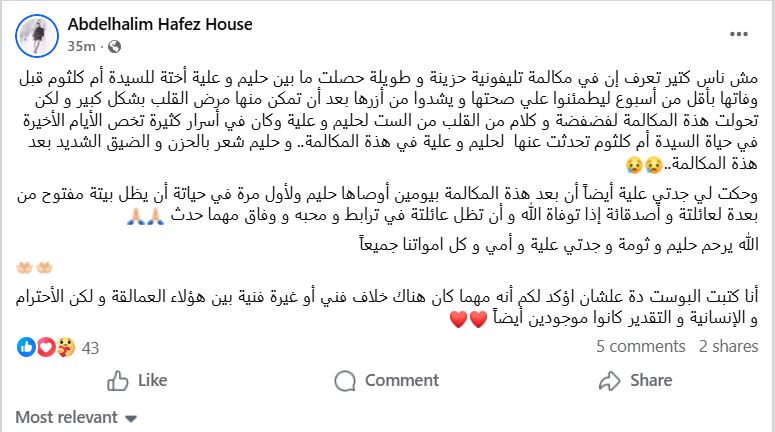
Task: View the 43 reactions list
Action: coord(90,347)
